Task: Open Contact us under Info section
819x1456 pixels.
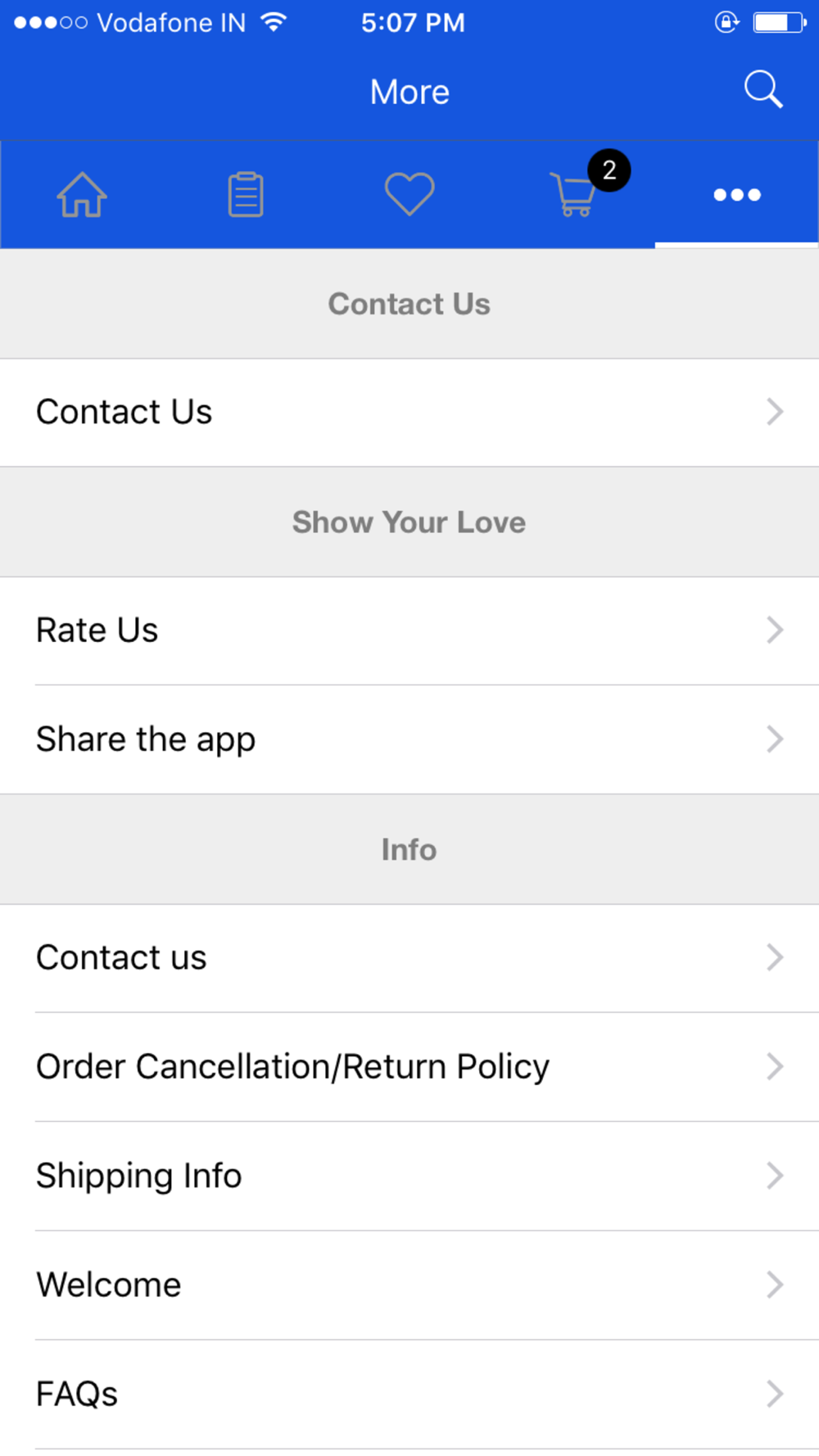Action: (409, 957)
